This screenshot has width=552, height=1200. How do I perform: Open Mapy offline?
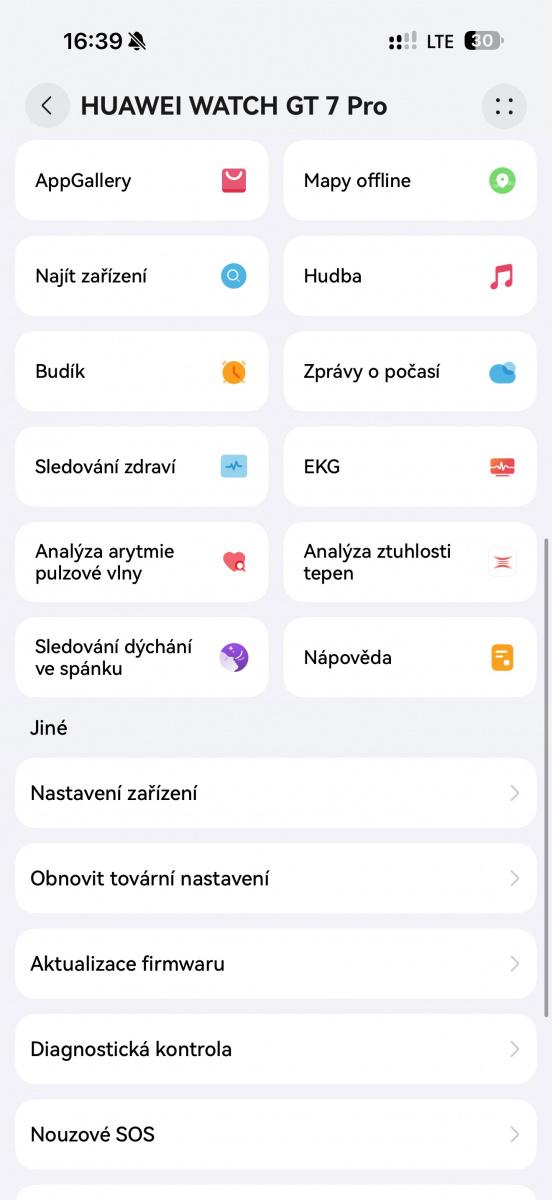point(410,180)
